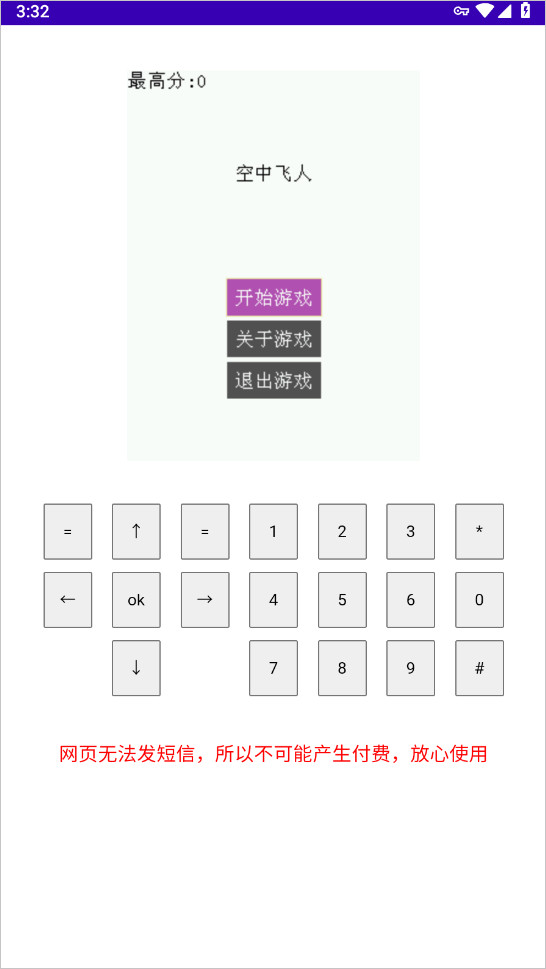Image resolution: width=546 pixels, height=969 pixels.
Task: Hit the left arrow key
Action: point(67,599)
